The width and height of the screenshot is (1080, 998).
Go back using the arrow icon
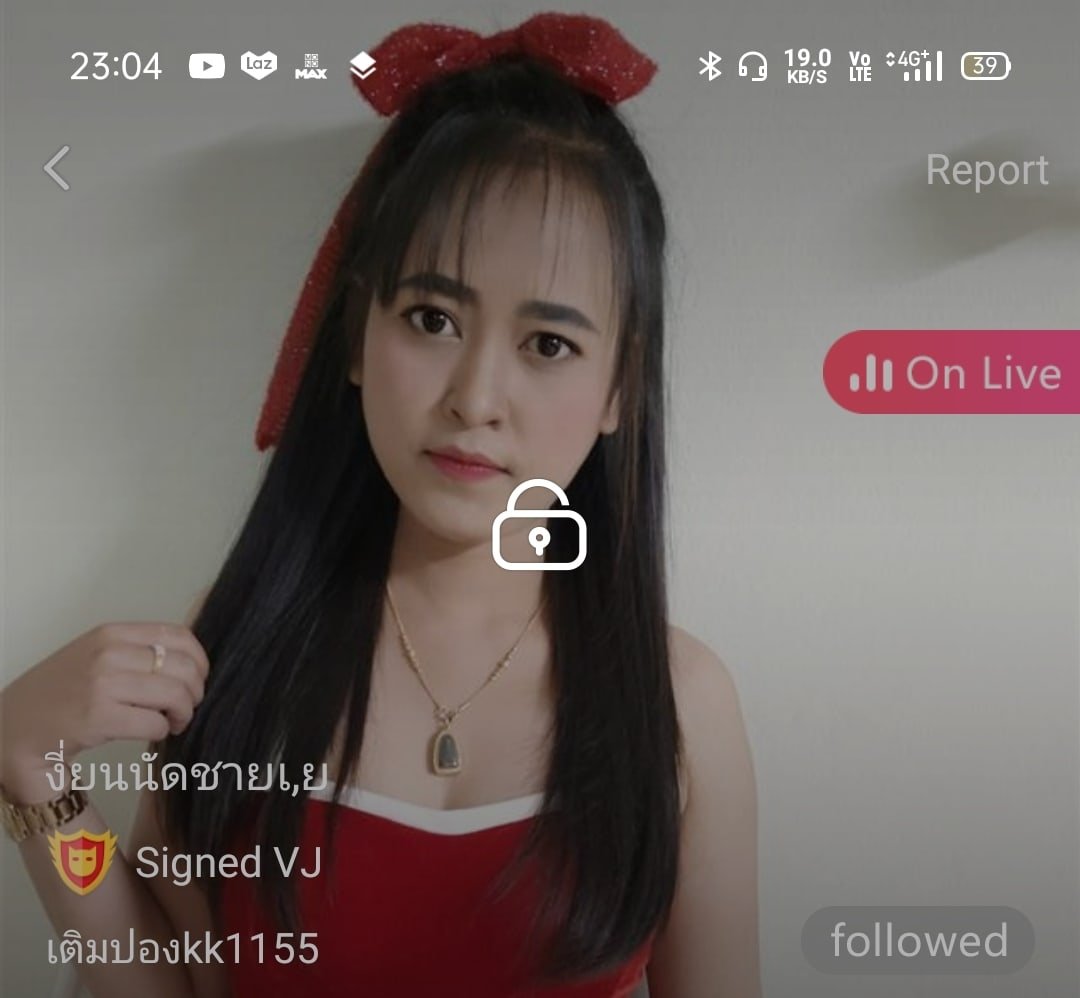[57, 168]
